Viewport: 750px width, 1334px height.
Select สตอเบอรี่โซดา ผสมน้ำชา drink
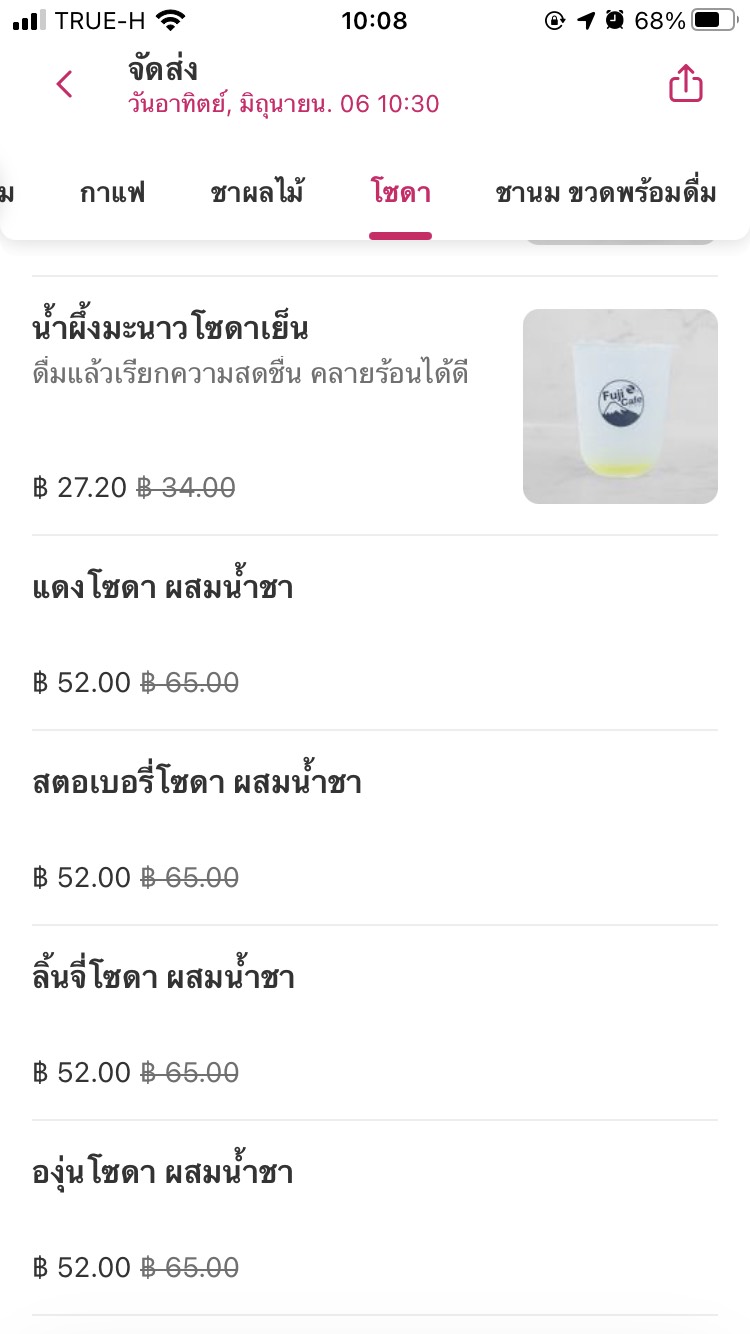375,828
